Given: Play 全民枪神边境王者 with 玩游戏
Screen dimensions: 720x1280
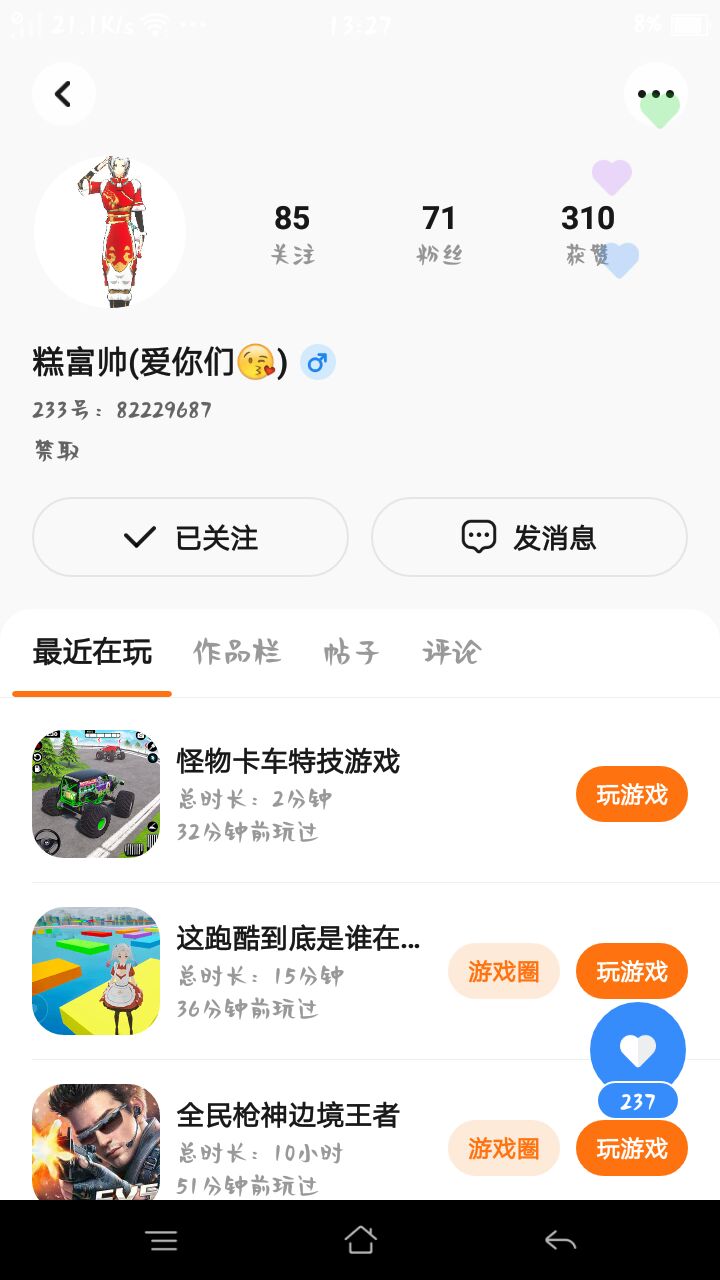Looking at the screenshot, I should (x=631, y=1148).
